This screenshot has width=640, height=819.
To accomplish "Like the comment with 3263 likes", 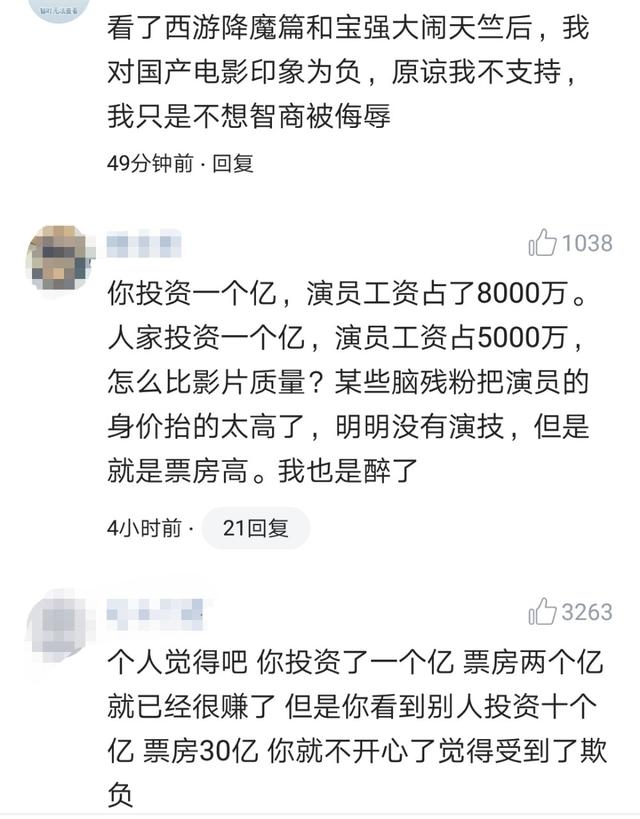I will [x=543, y=611].
